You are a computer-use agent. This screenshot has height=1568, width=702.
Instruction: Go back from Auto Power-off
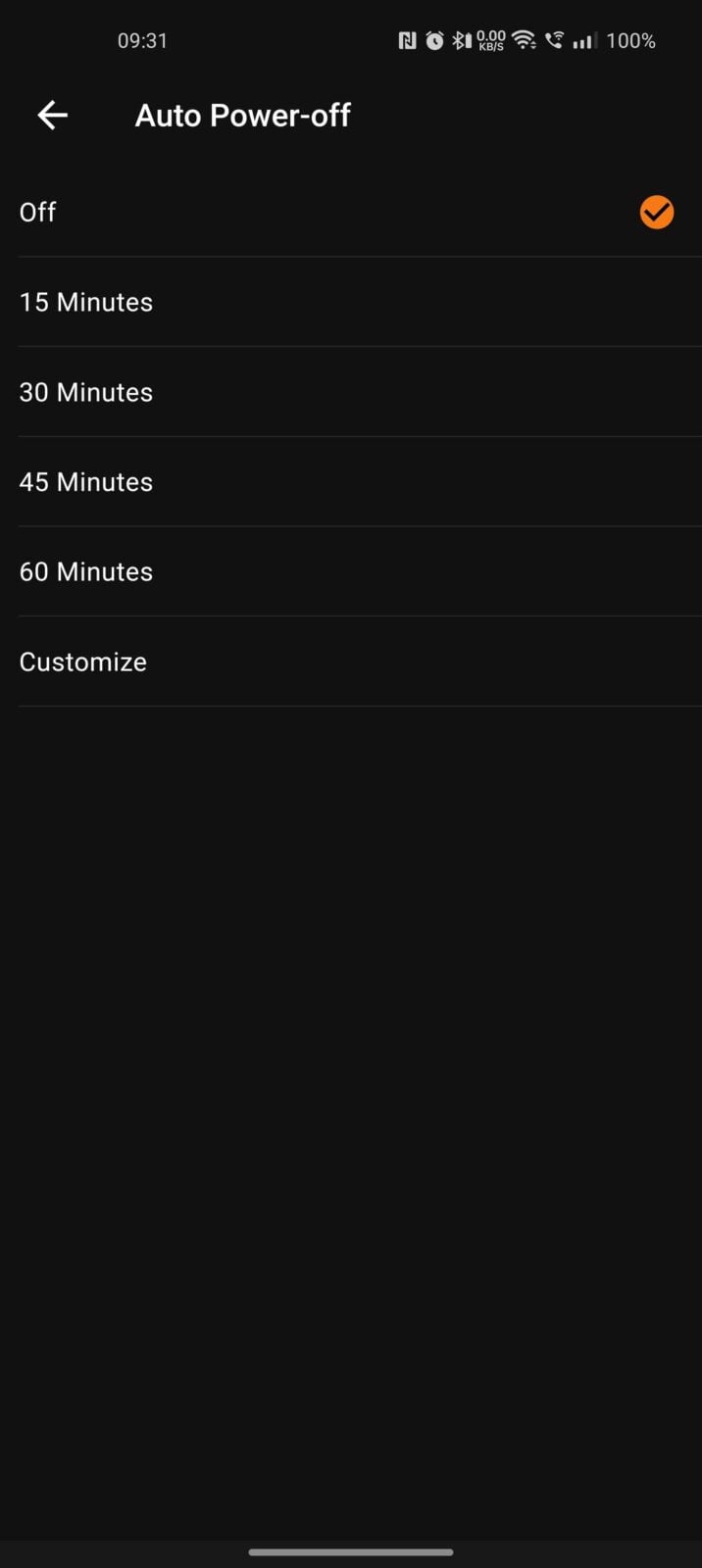click(x=52, y=116)
